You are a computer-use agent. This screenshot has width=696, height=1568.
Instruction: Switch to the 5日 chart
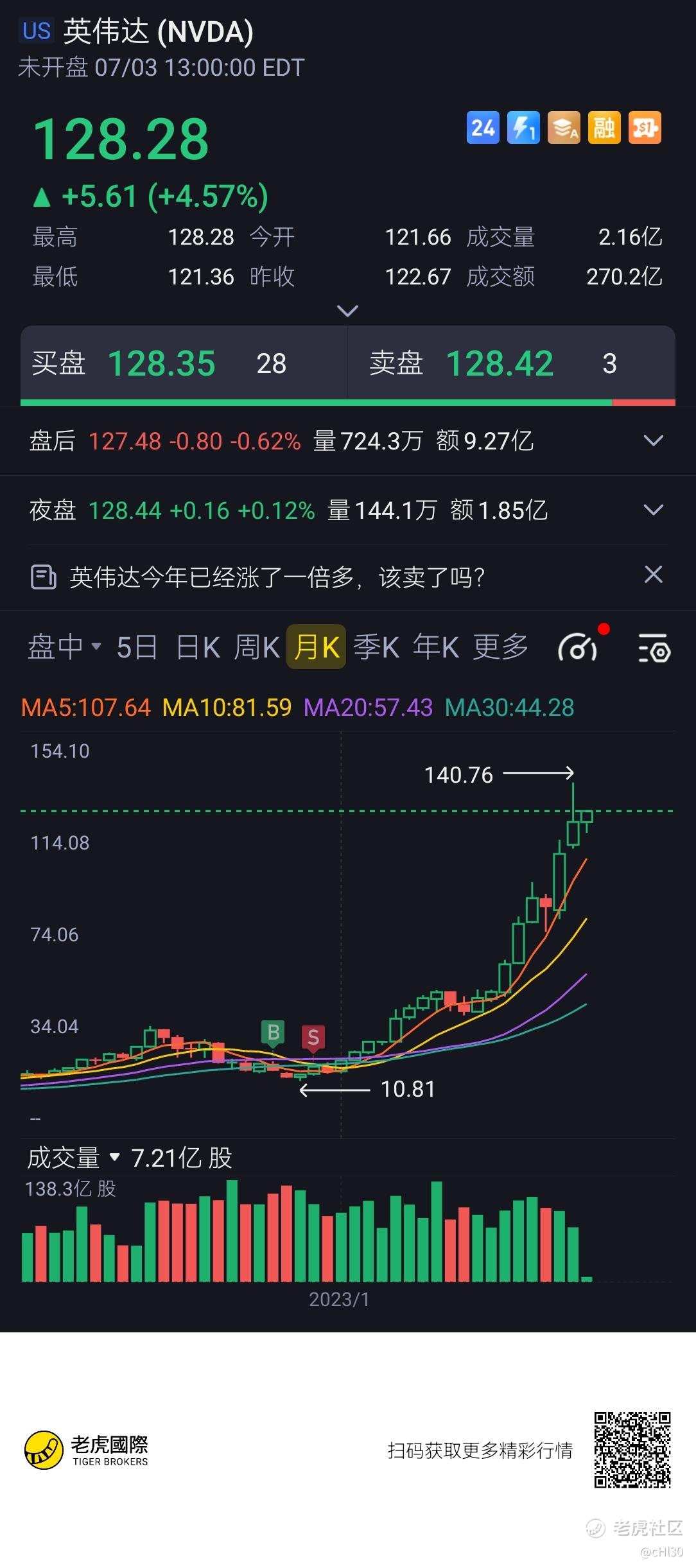[137, 647]
